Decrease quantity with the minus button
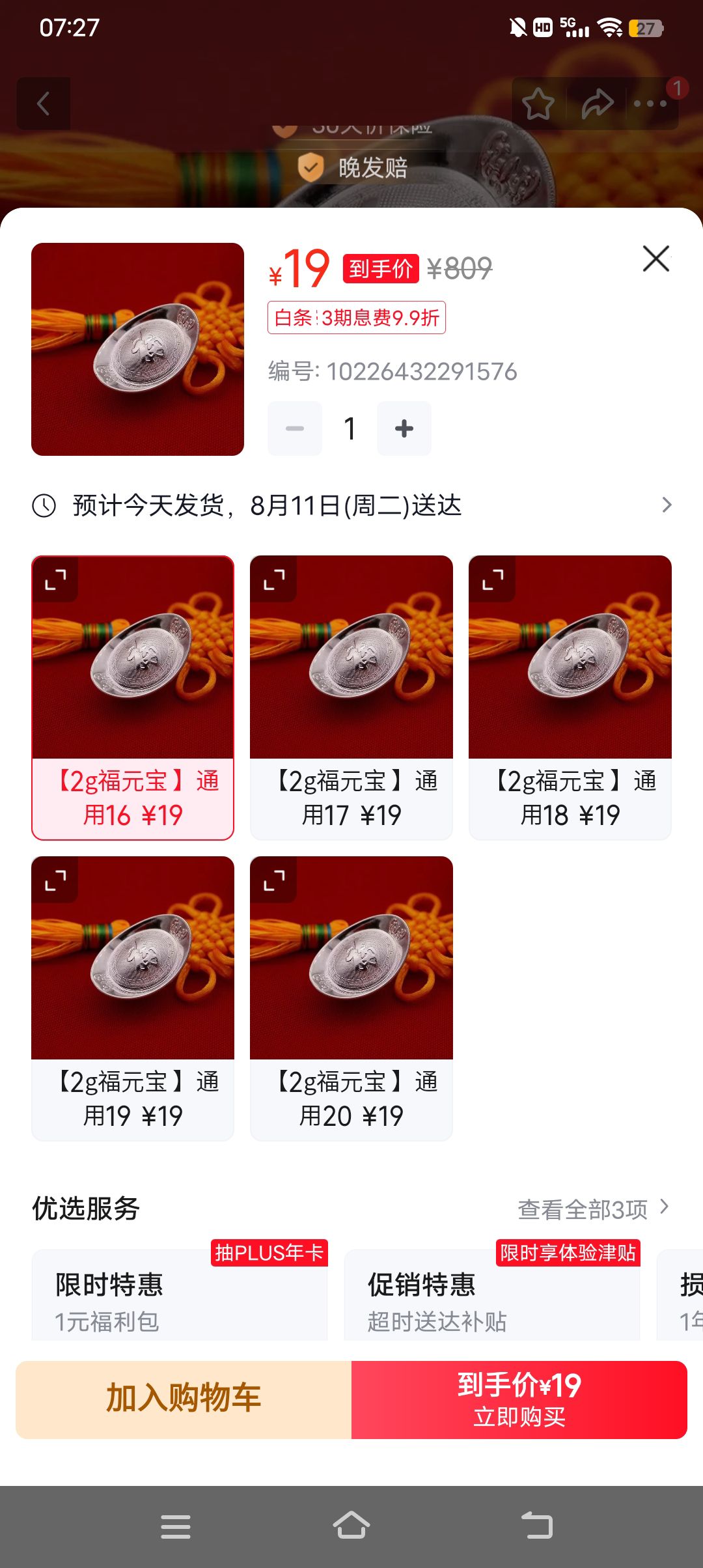The image size is (703, 1568). 295,428
